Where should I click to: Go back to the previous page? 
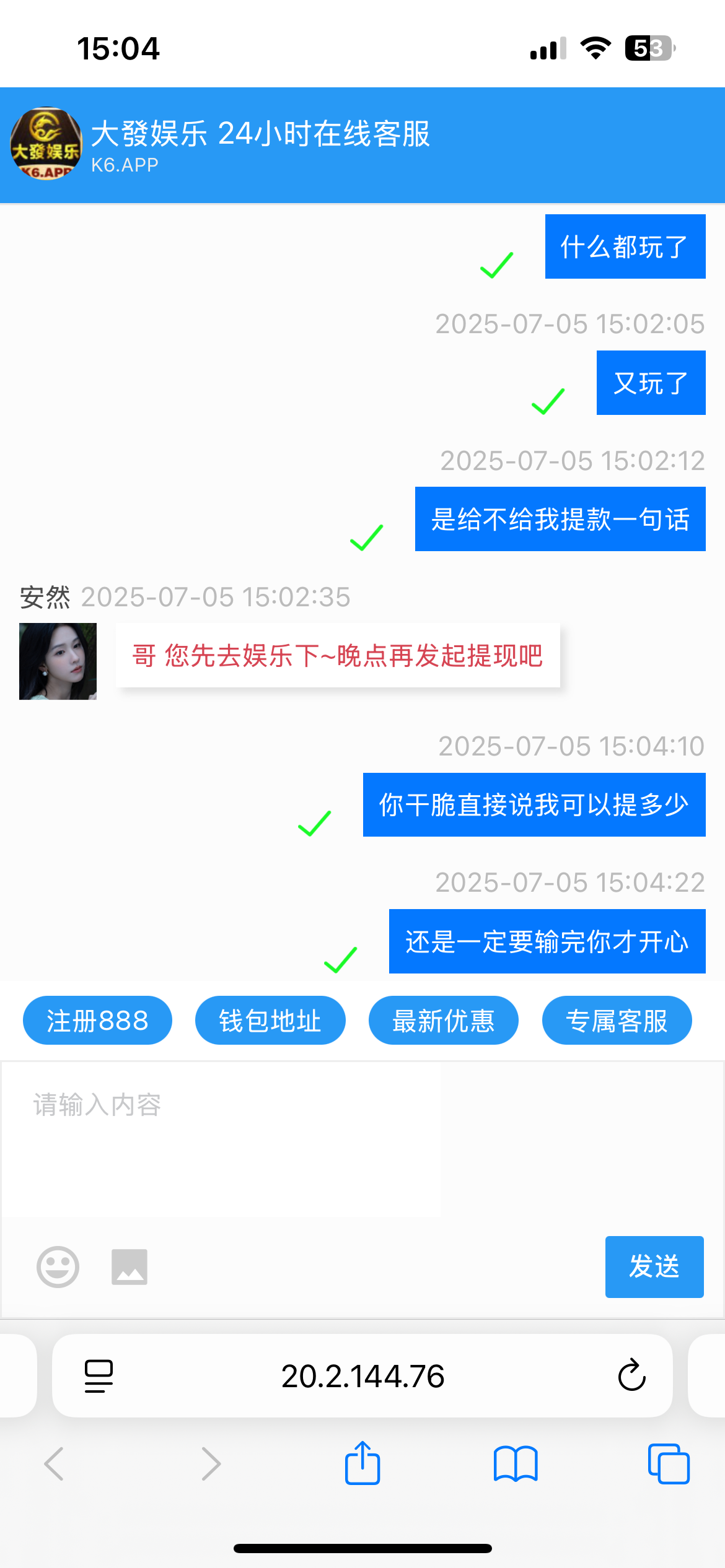(54, 1464)
